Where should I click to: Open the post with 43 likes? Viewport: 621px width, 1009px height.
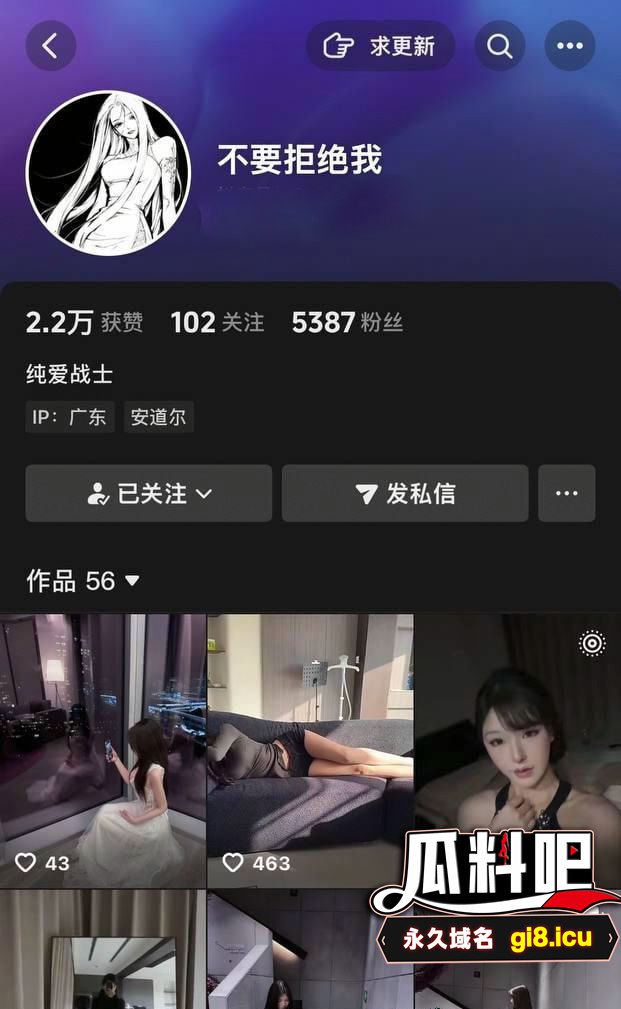[x=103, y=750]
